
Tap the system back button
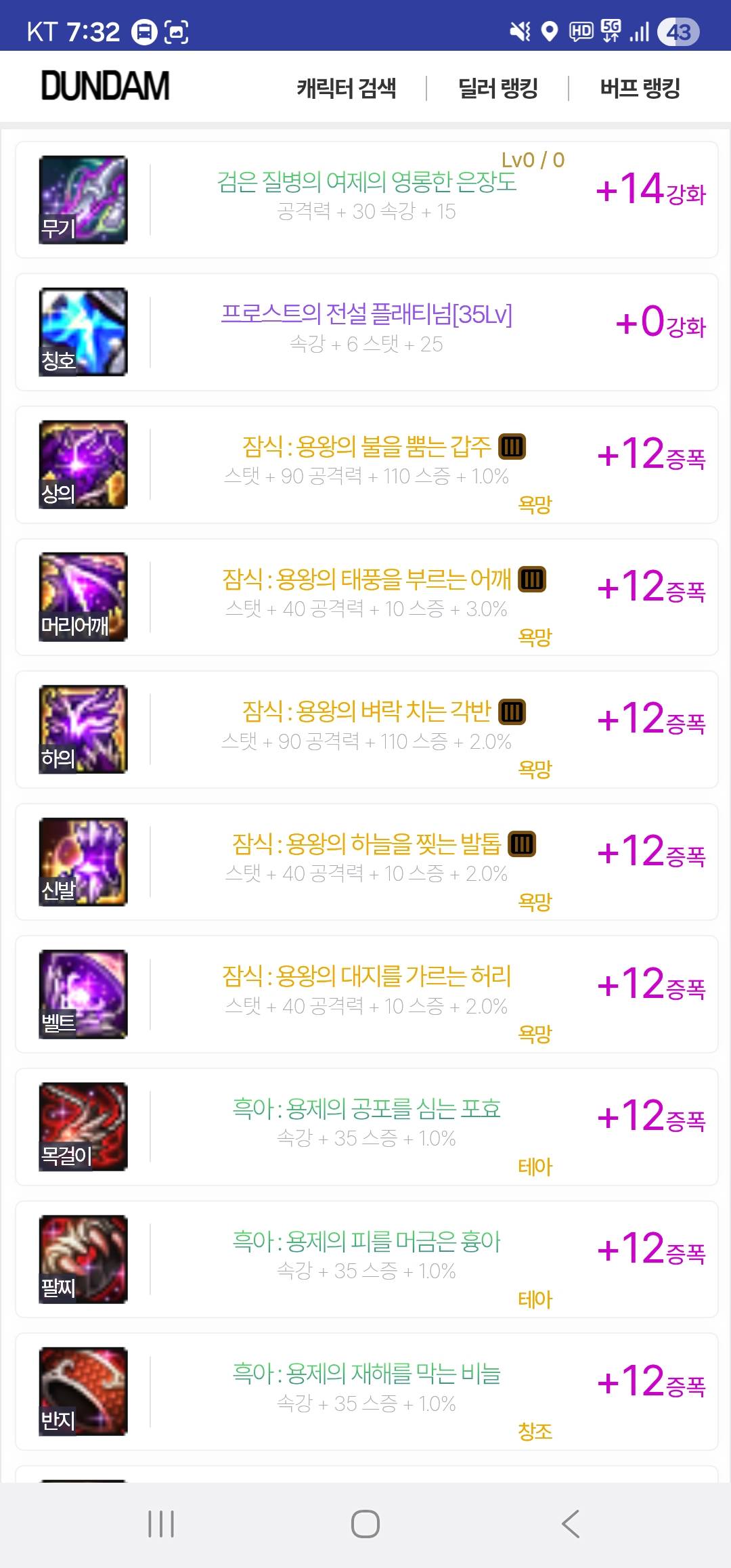pyautogui.click(x=571, y=1524)
